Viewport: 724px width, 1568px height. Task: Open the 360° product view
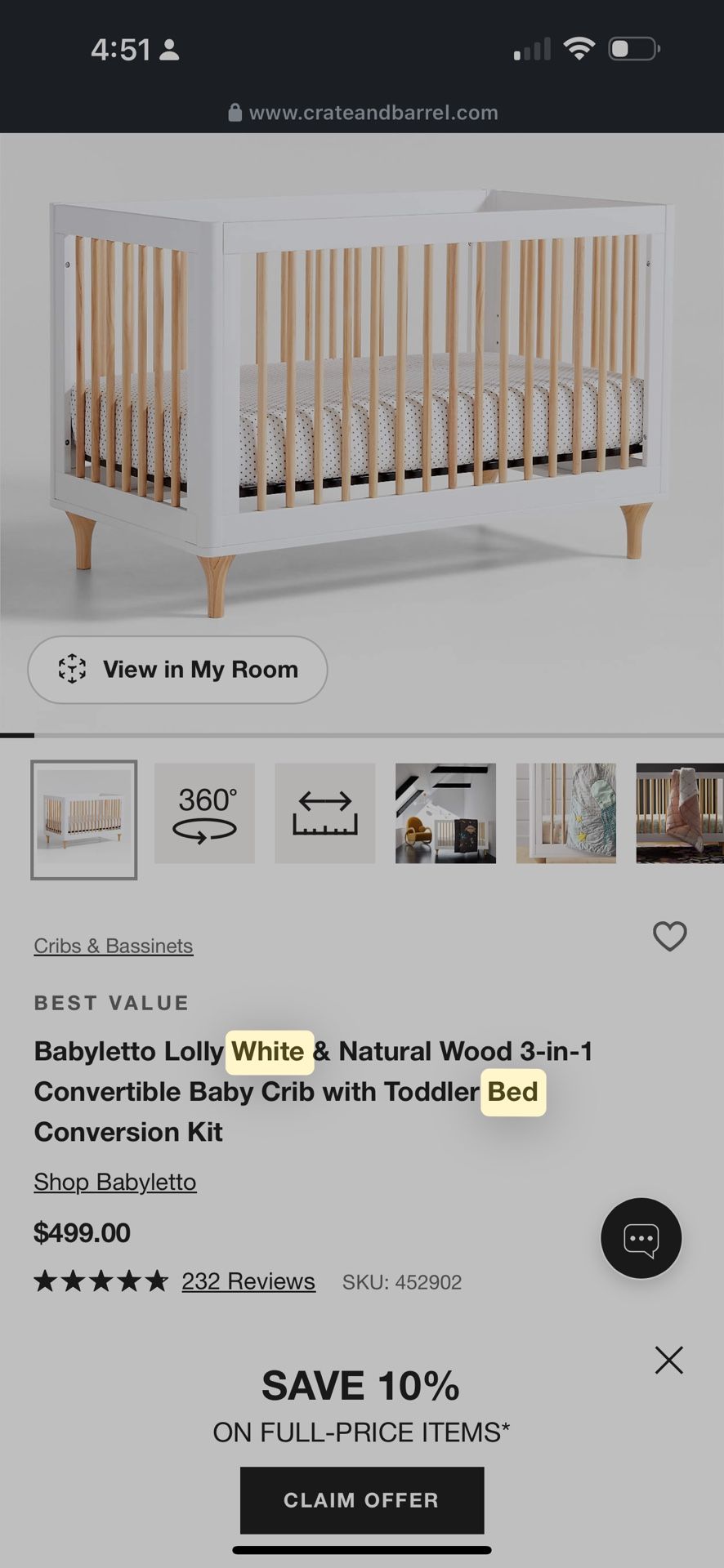(204, 813)
